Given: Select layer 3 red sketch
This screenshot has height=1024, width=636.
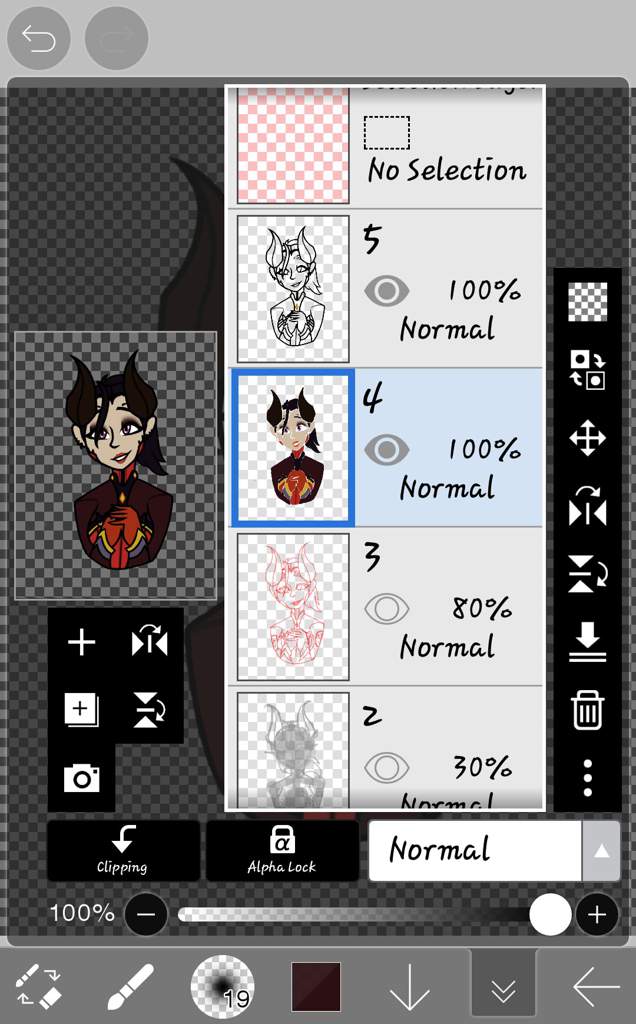Looking at the screenshot, I should point(293,606).
